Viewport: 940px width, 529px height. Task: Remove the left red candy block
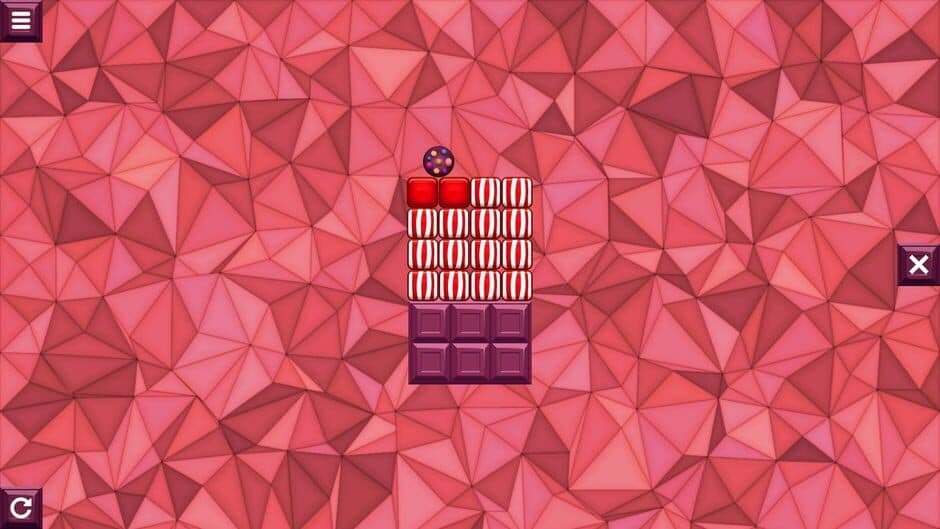[423, 192]
